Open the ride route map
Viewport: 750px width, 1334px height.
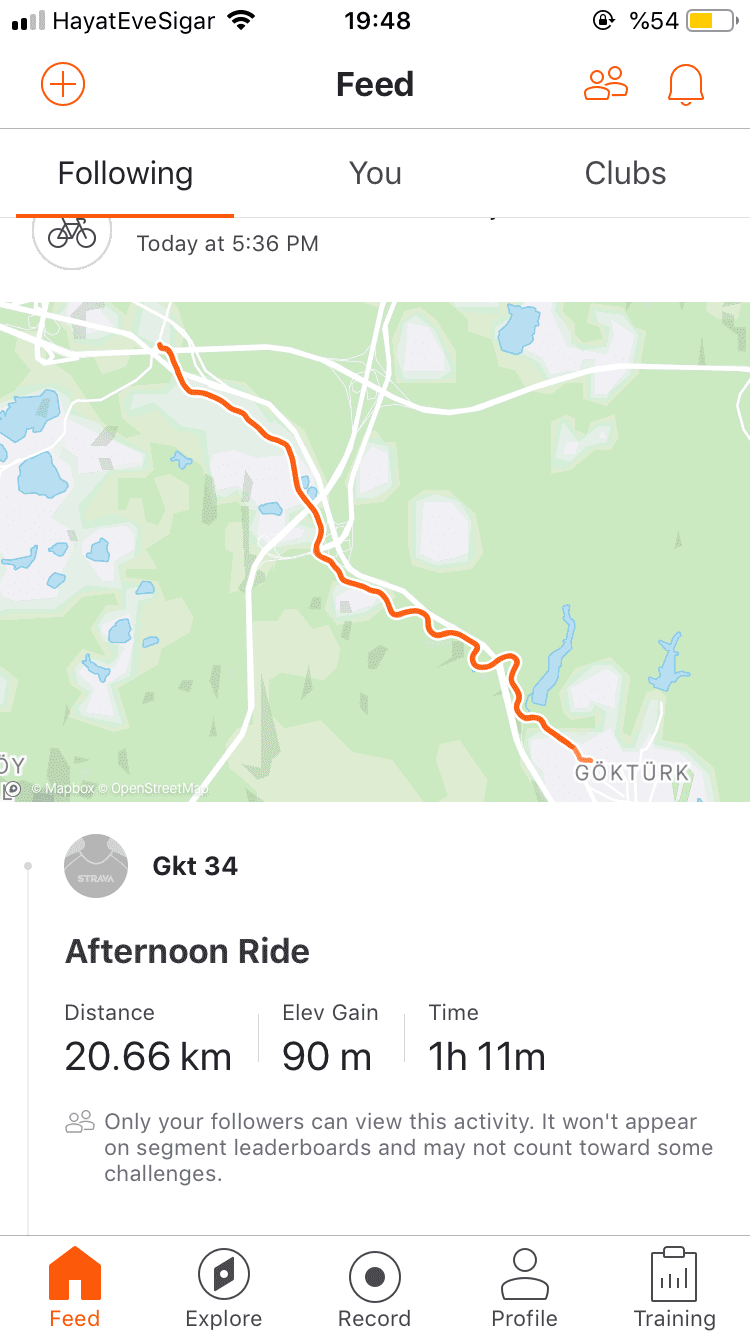375,550
